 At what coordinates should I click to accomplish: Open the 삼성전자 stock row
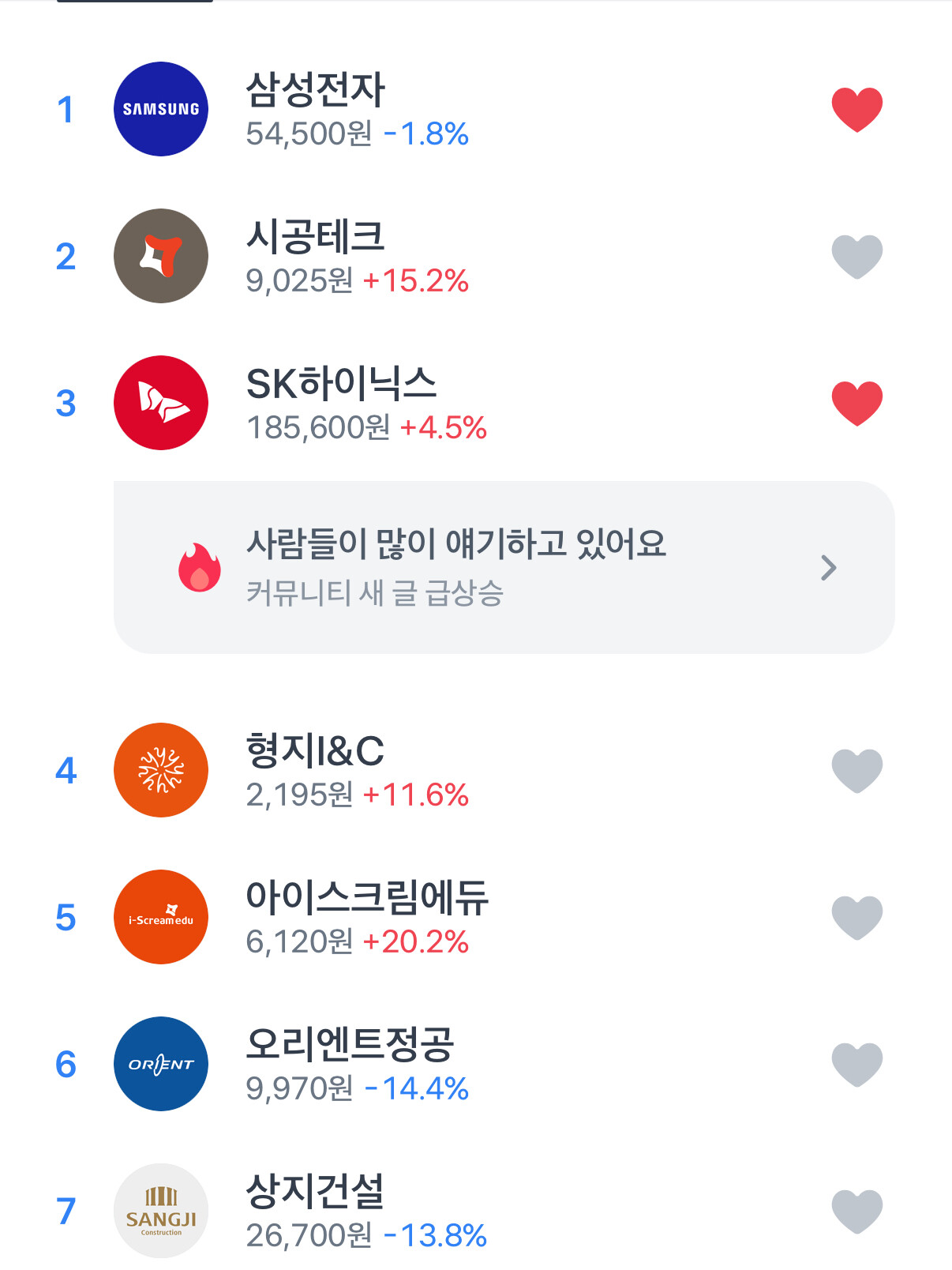tap(476, 109)
